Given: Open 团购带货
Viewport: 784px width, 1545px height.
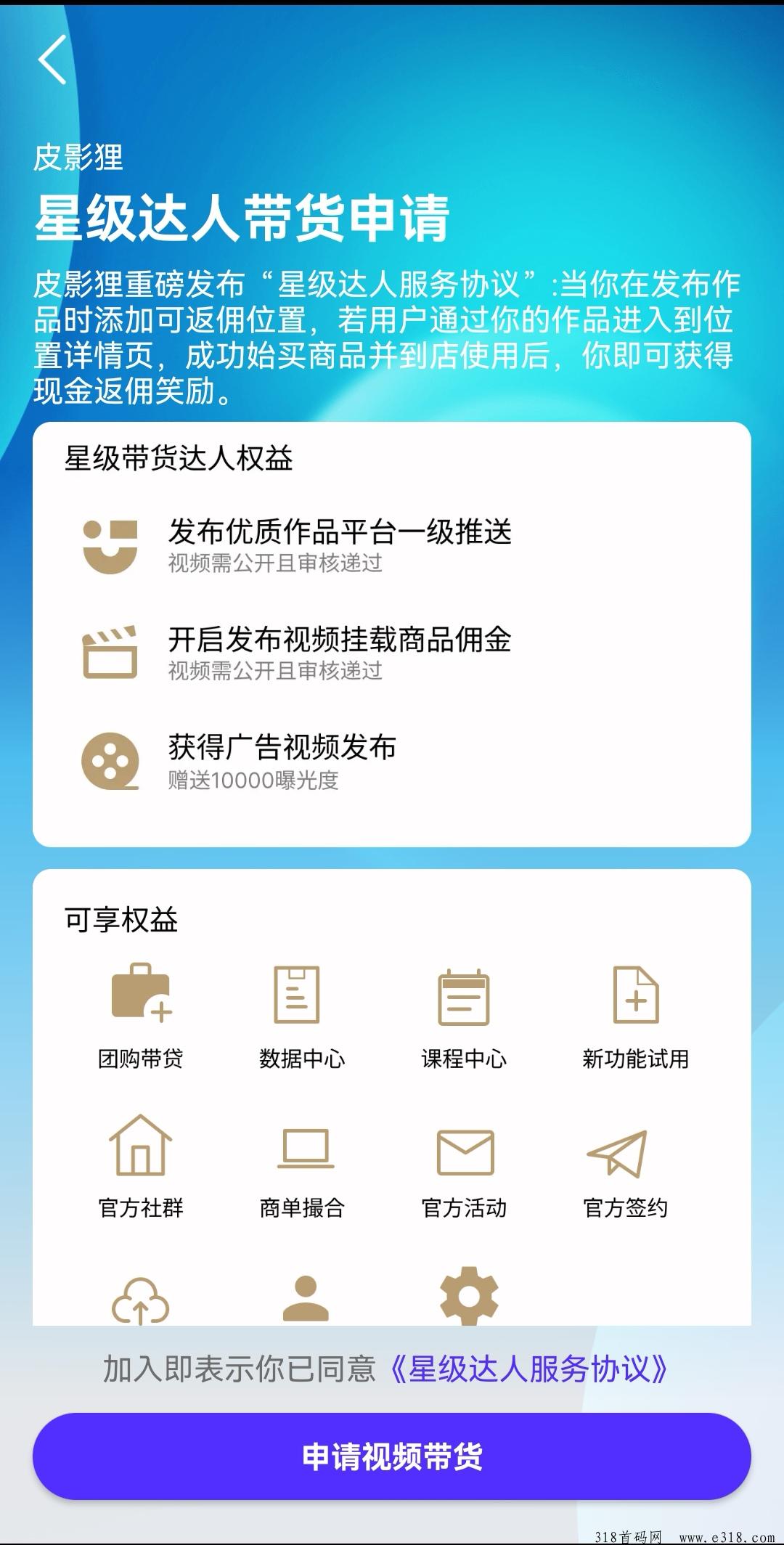Looking at the screenshot, I should point(141,1016).
